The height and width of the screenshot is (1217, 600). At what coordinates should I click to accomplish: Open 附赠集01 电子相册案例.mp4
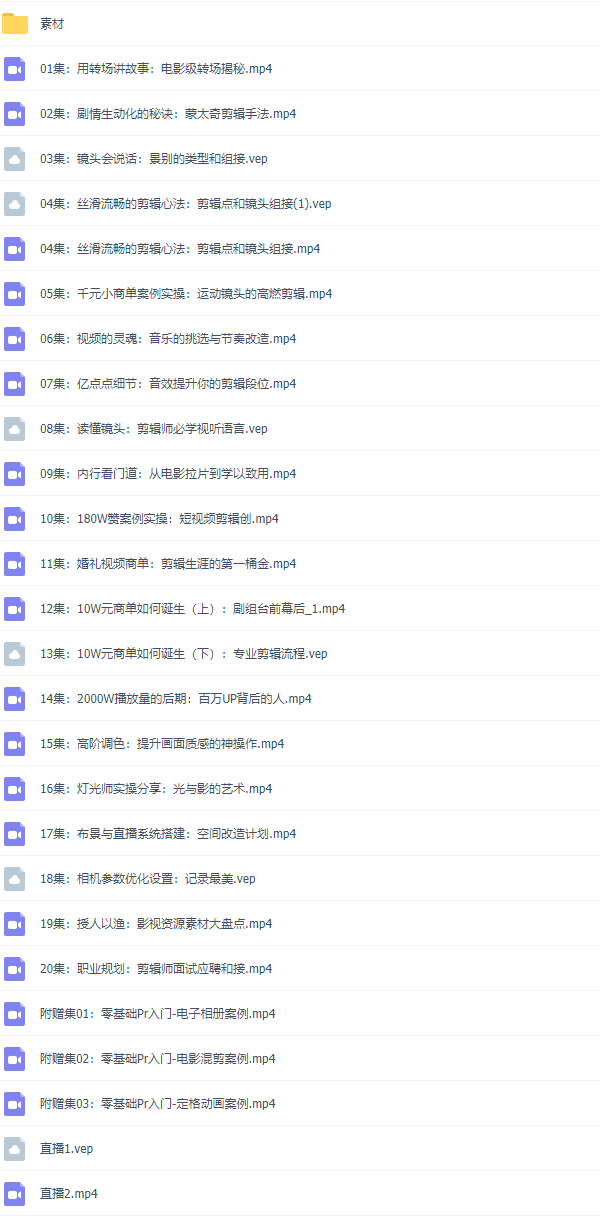pos(157,1014)
